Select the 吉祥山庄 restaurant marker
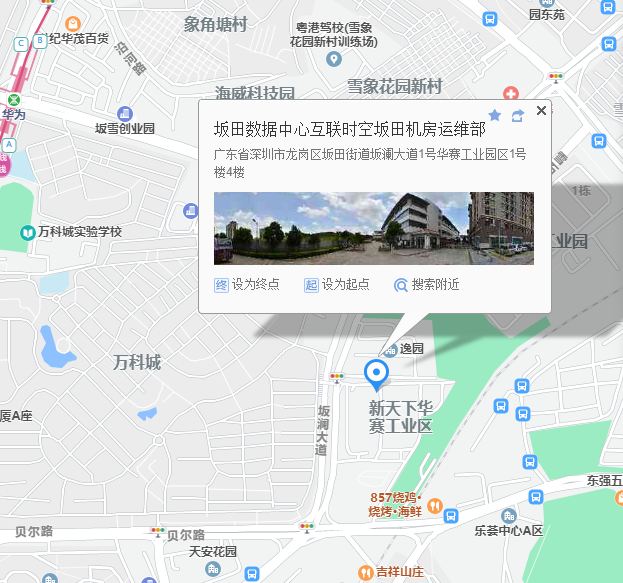 366,573
